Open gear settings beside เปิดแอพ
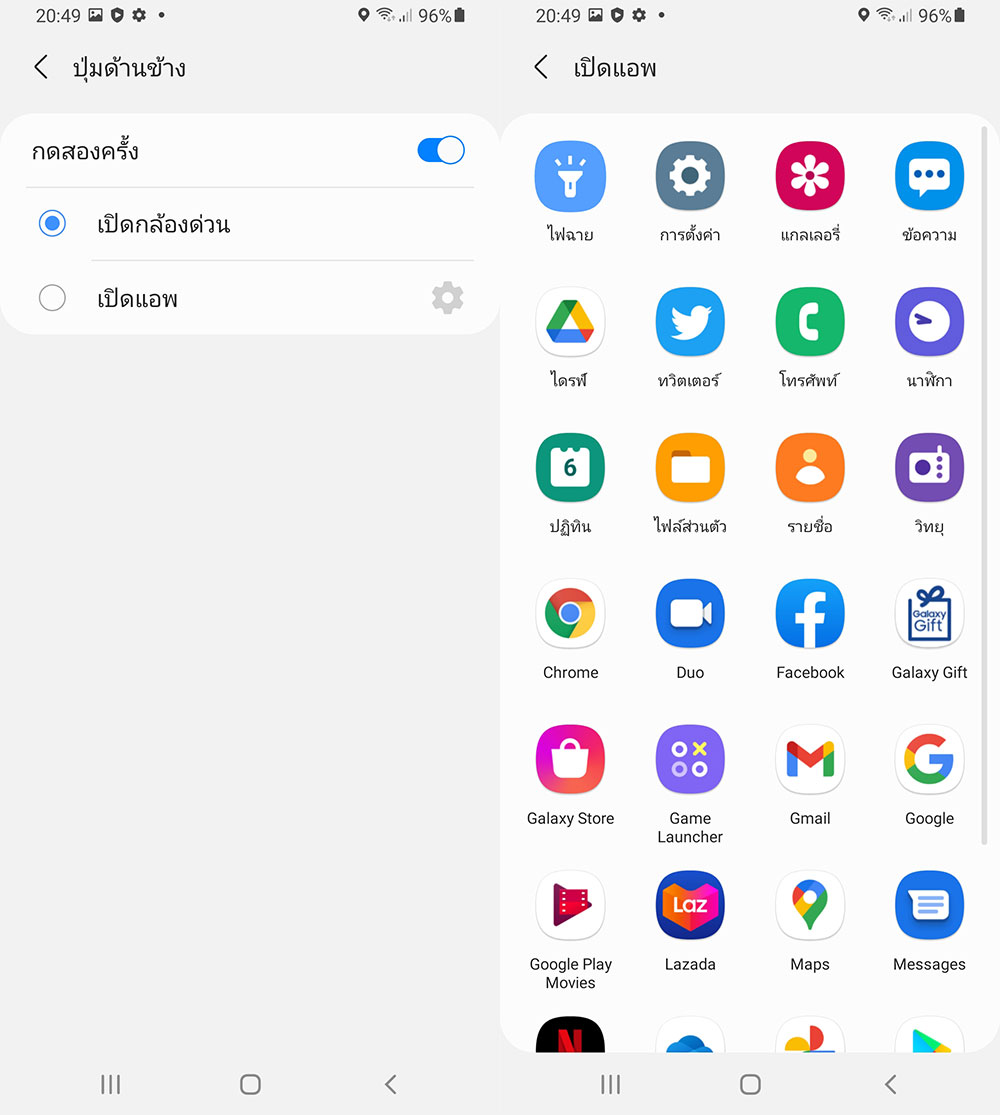Screen dimensions: 1000x1115 click(447, 298)
